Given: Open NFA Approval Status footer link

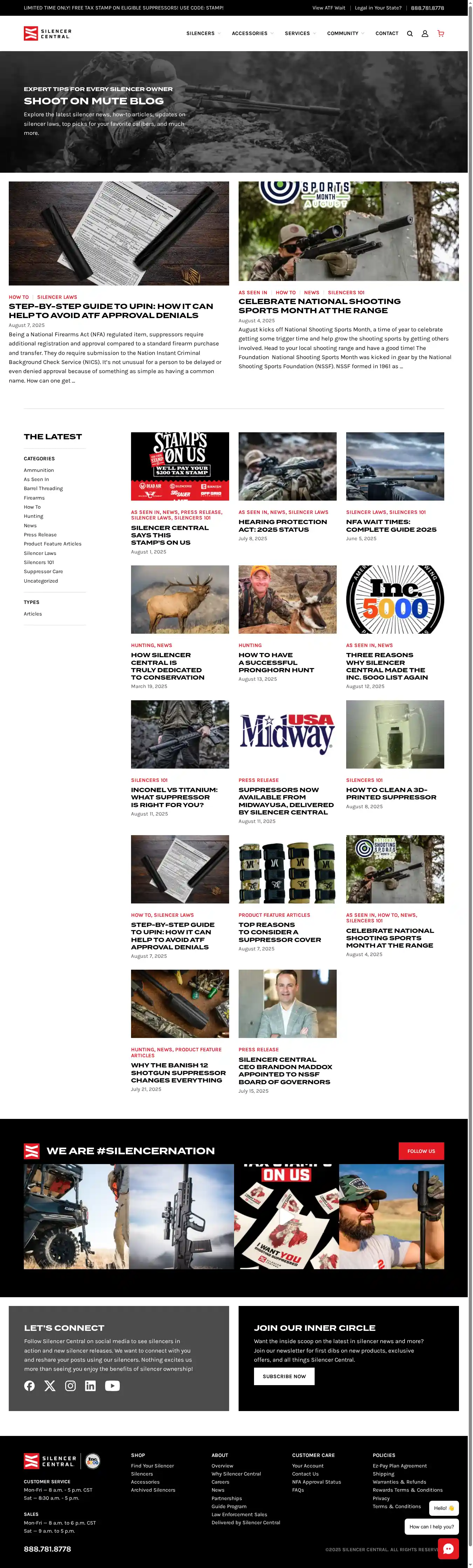Looking at the screenshot, I should point(316,1482).
